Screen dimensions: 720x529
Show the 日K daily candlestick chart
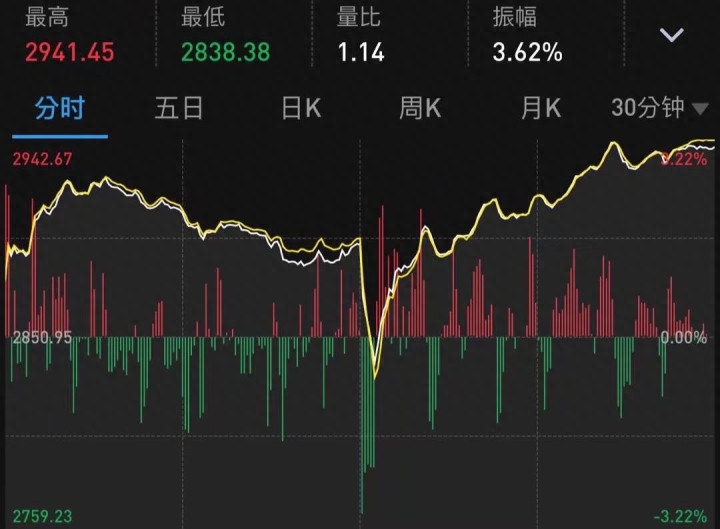[x=300, y=108]
